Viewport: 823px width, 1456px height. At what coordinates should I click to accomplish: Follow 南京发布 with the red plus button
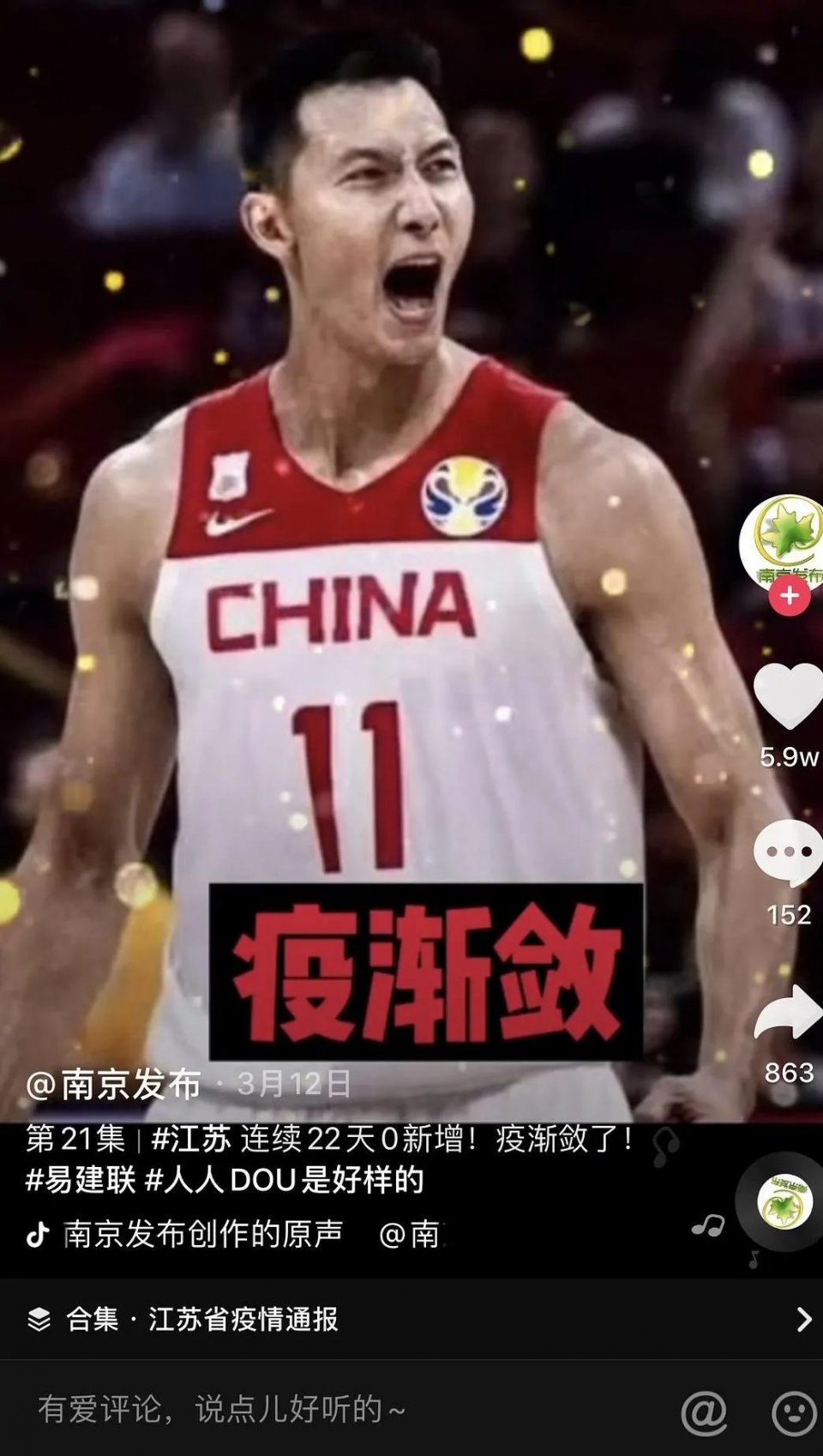pyautogui.click(x=790, y=596)
